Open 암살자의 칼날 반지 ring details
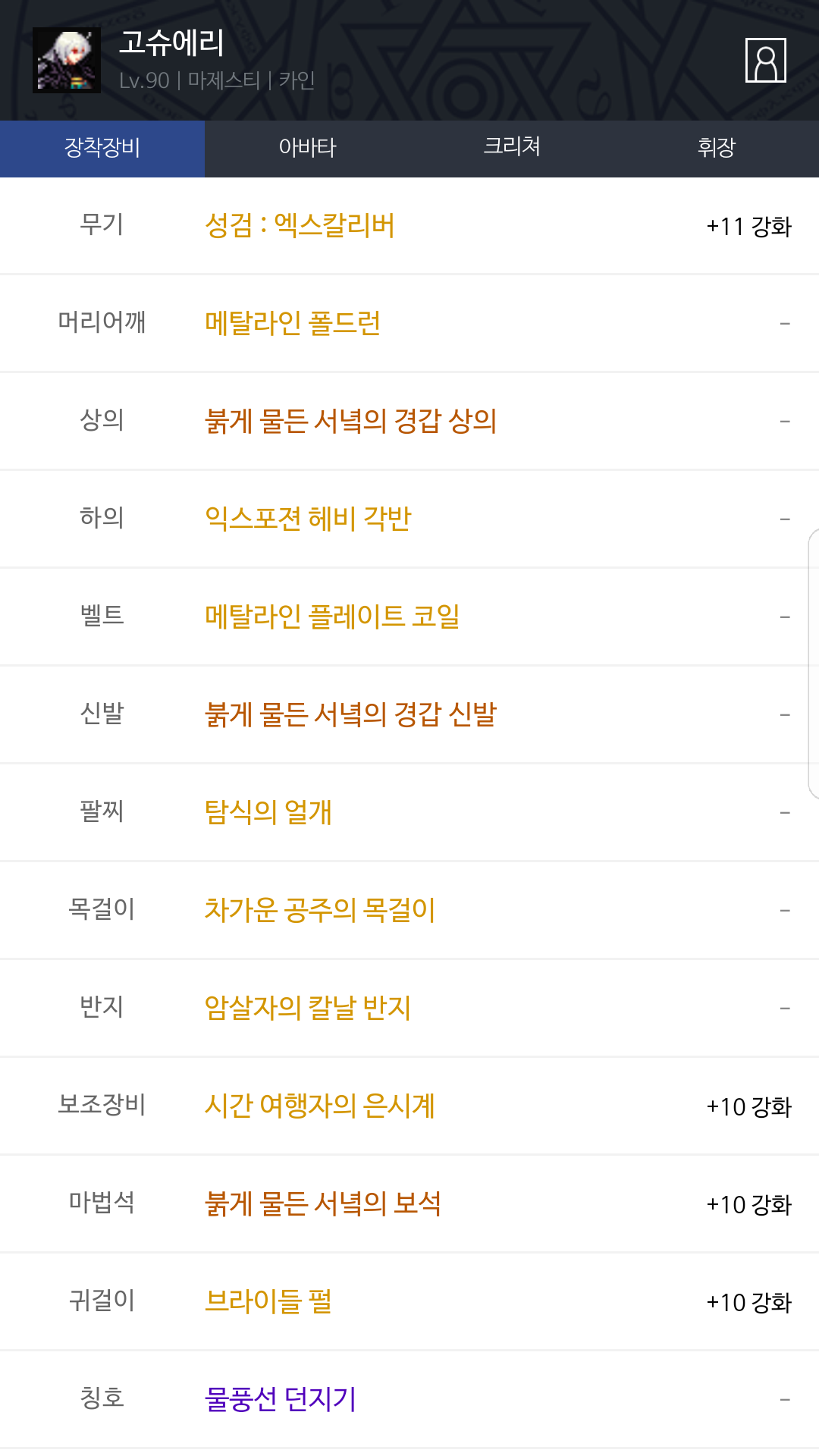The height and width of the screenshot is (1456, 819). click(x=307, y=1009)
